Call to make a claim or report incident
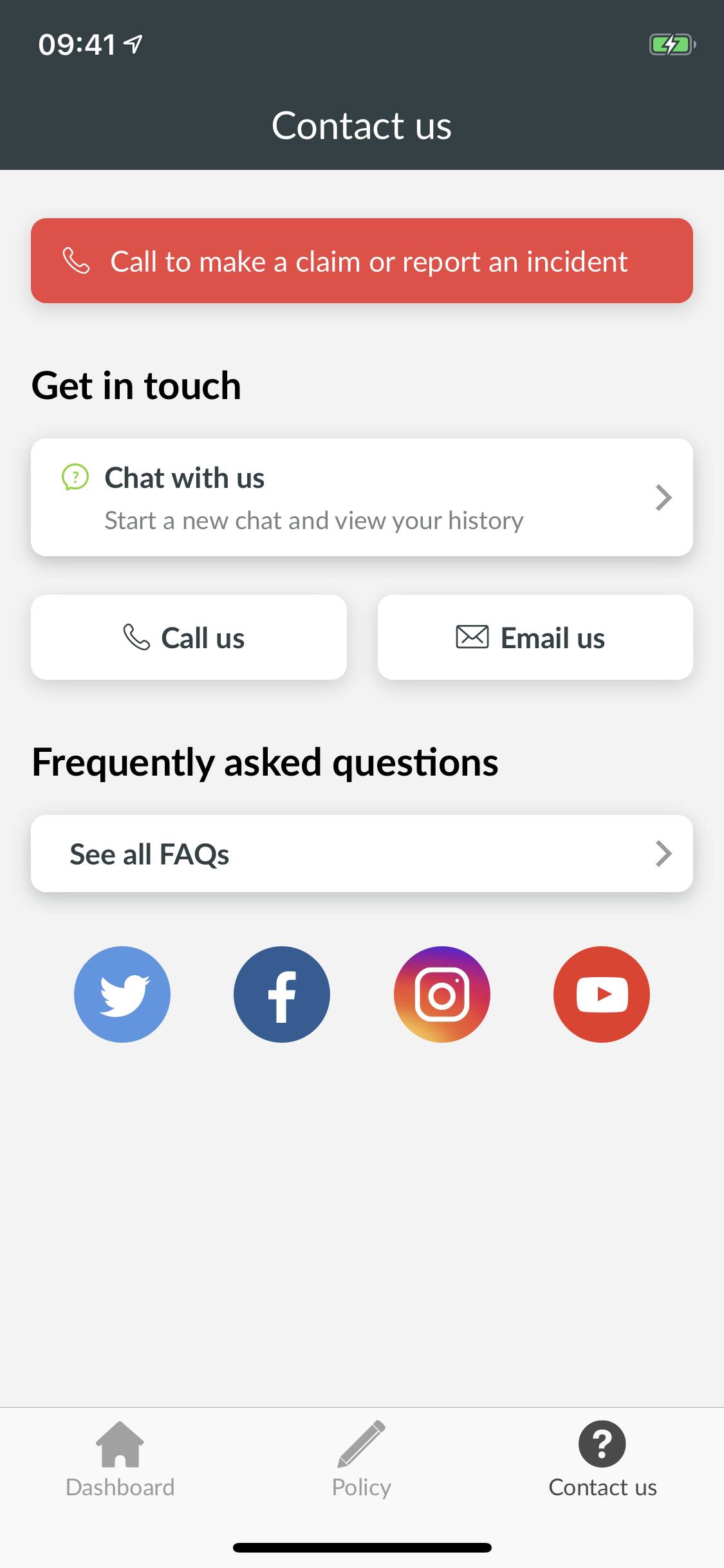 [x=362, y=261]
